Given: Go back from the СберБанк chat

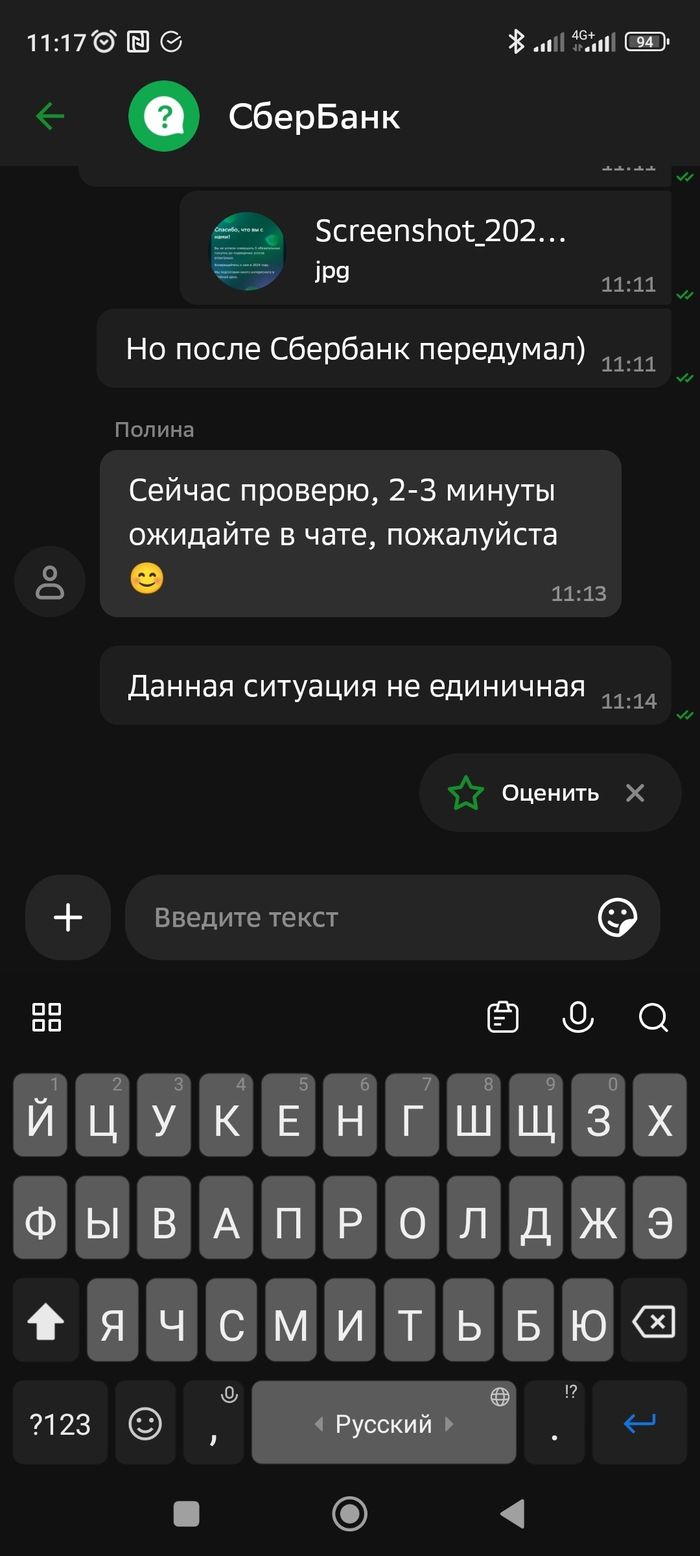Looking at the screenshot, I should 50,117.
